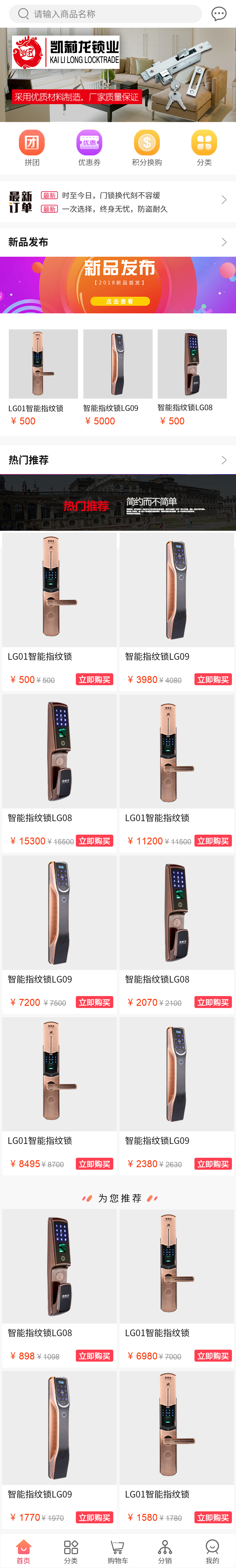This screenshot has height=1568, width=236.
Task: Open 拼团 group buying
Action: click(32, 148)
